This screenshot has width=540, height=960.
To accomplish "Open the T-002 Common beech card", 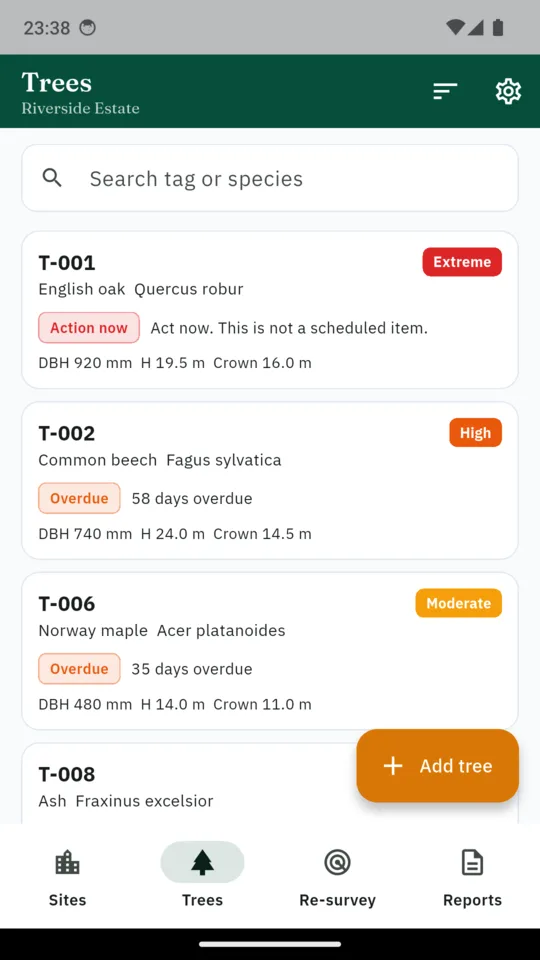I will pos(270,481).
